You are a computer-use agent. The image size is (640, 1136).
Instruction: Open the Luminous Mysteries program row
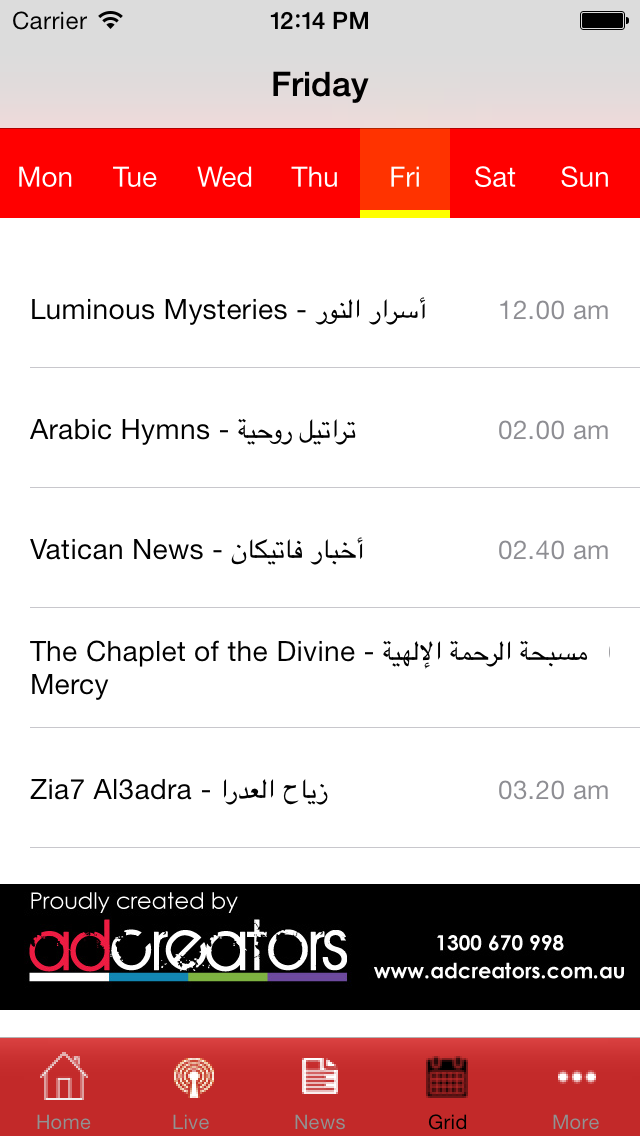pyautogui.click(x=320, y=311)
